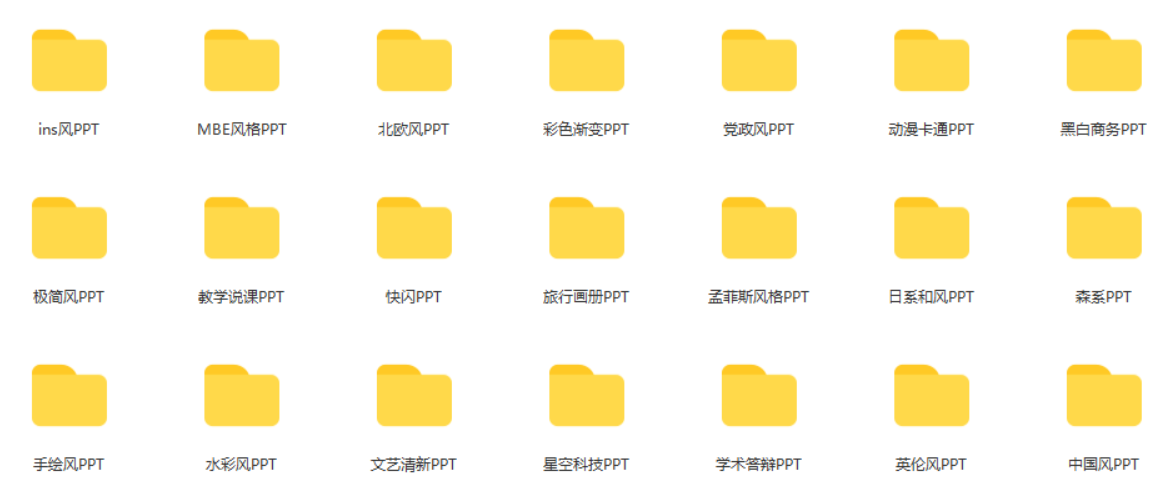Browse the 文艺清新PPT folder
Viewport: 1176px width, 497px height.
pyautogui.click(x=414, y=397)
